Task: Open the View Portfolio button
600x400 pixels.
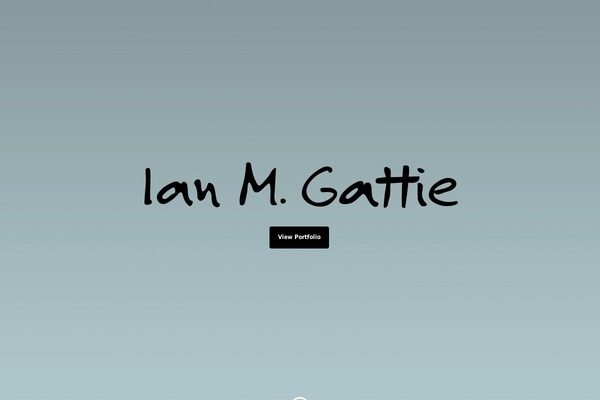Action: pos(299,237)
